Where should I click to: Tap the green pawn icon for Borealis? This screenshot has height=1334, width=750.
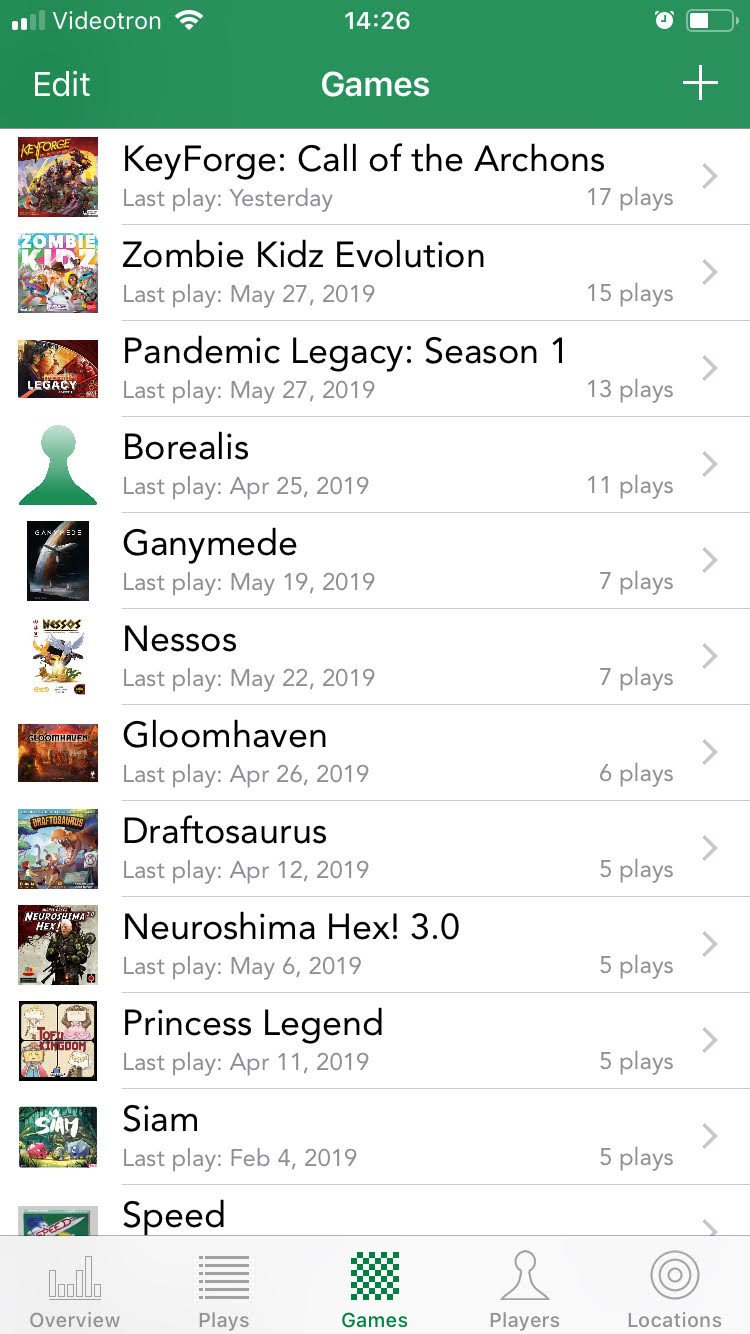click(57, 464)
